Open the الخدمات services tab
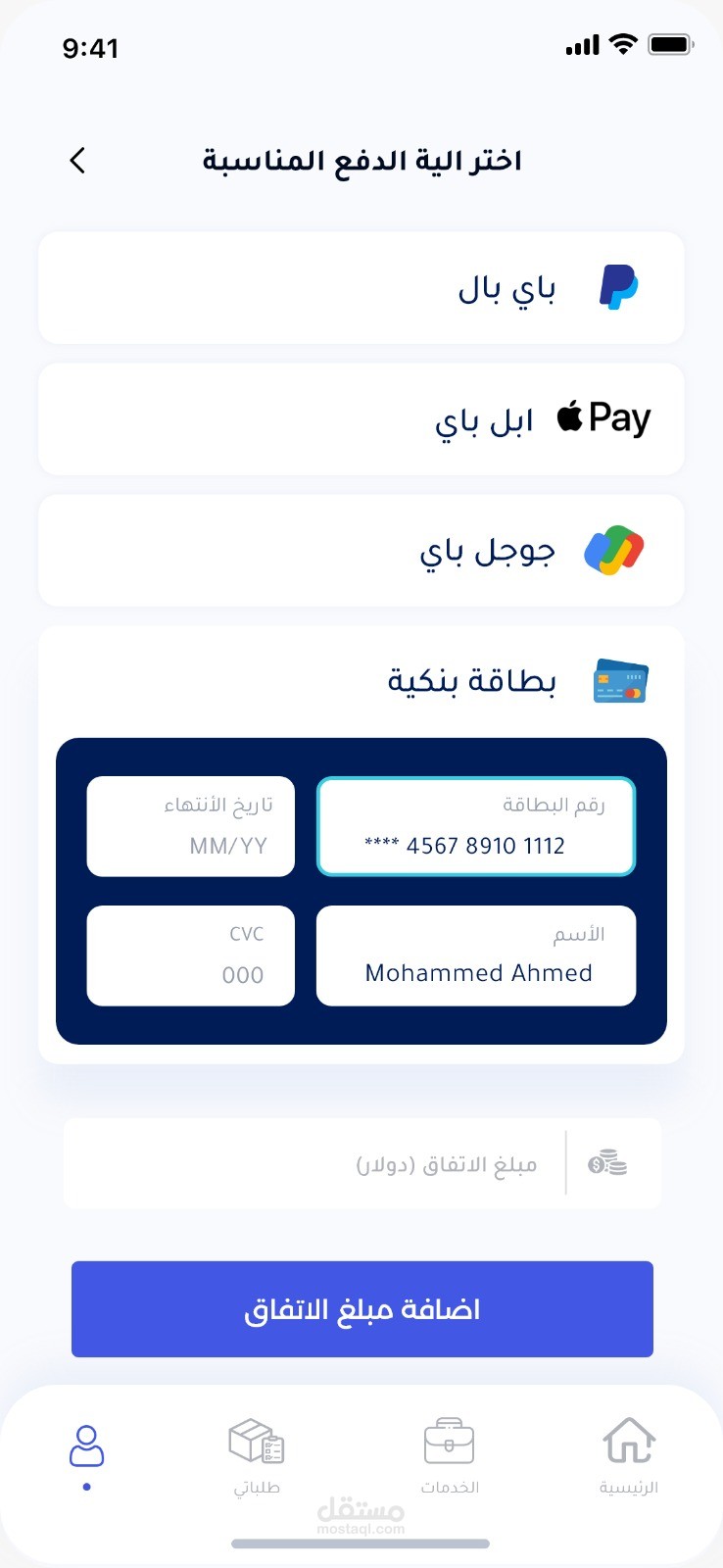This screenshot has width=723, height=1568. pyautogui.click(x=450, y=1456)
